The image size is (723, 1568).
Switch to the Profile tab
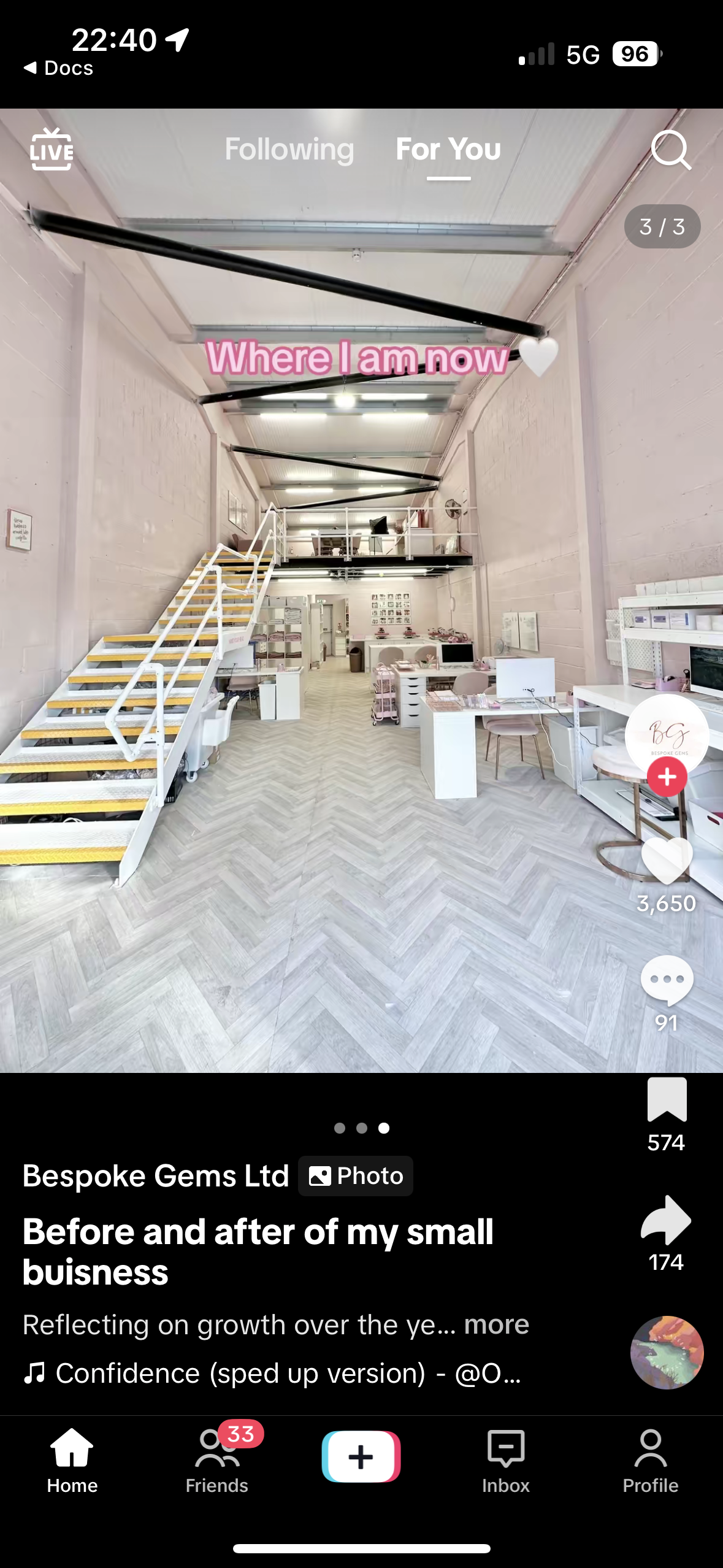tap(650, 1460)
